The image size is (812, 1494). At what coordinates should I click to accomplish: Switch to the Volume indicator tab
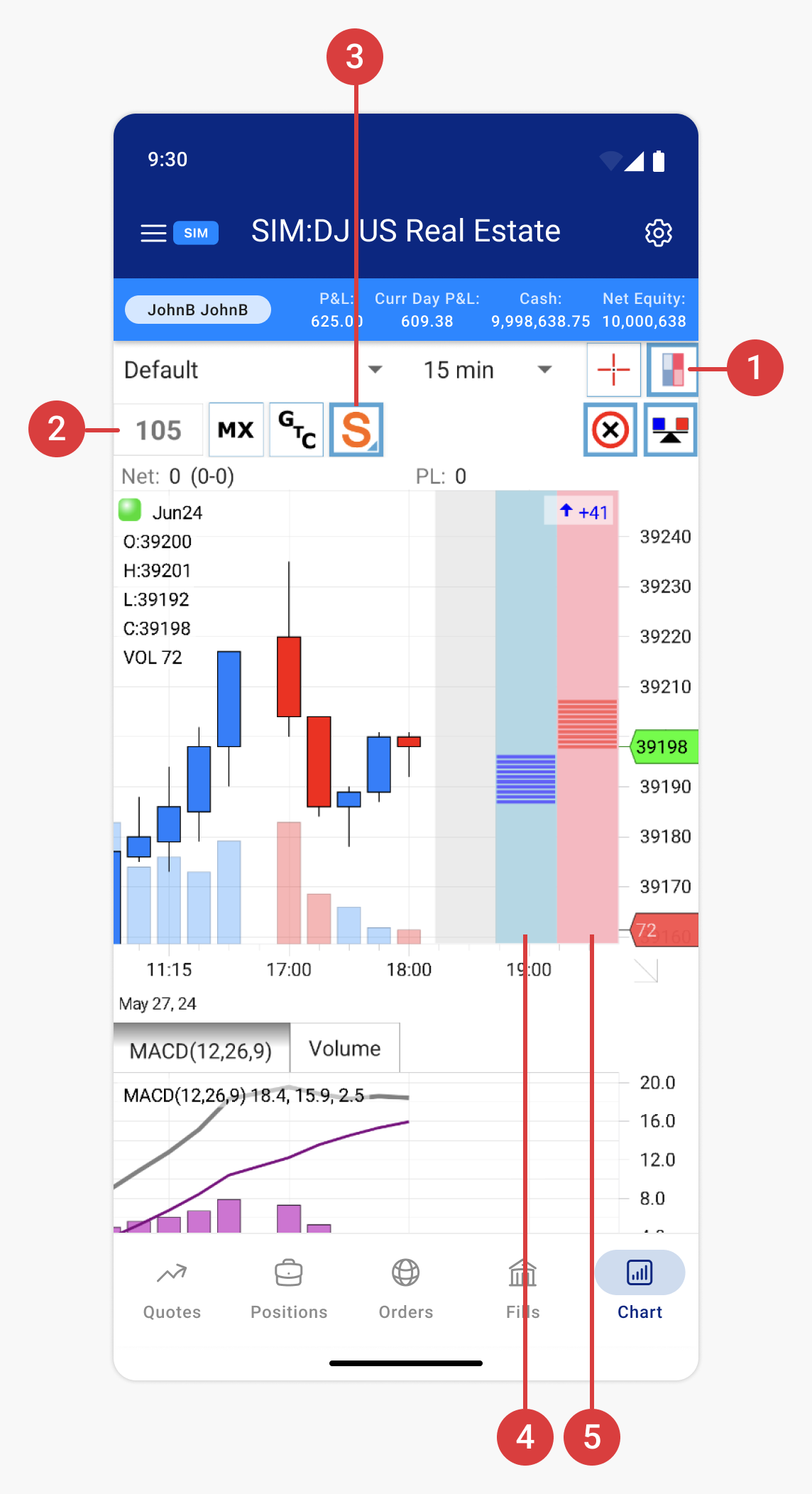click(x=344, y=1047)
